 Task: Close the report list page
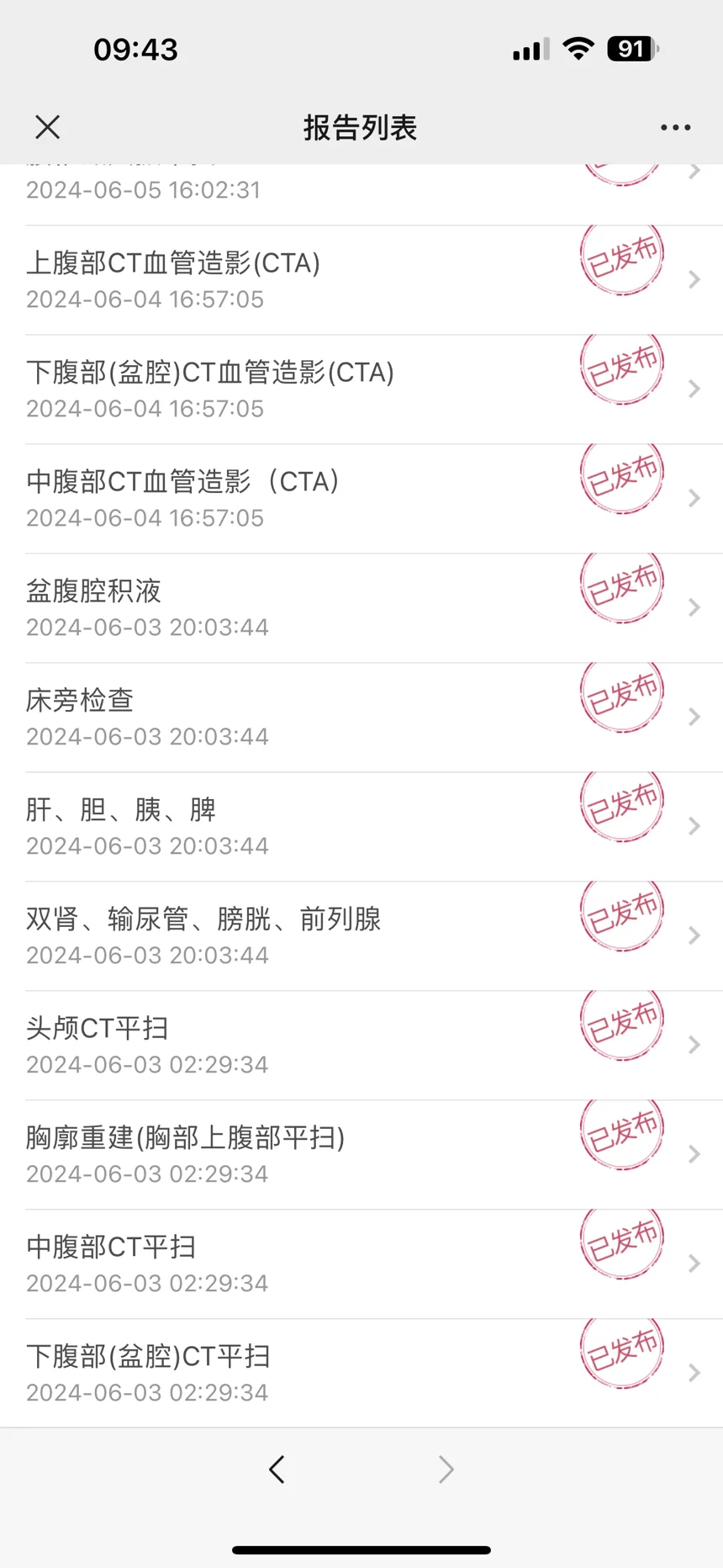pyautogui.click(x=48, y=128)
